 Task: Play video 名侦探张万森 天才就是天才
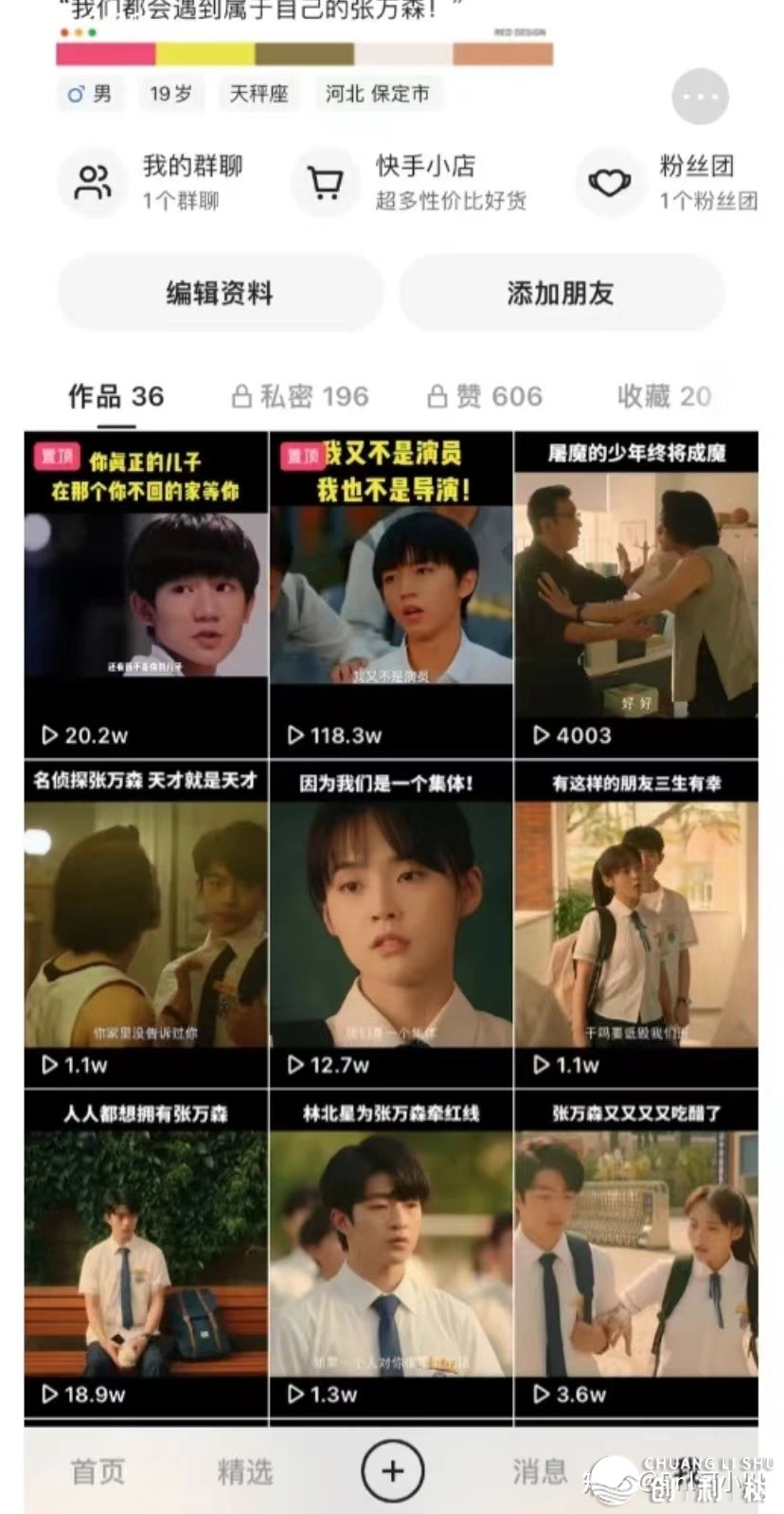click(146, 924)
